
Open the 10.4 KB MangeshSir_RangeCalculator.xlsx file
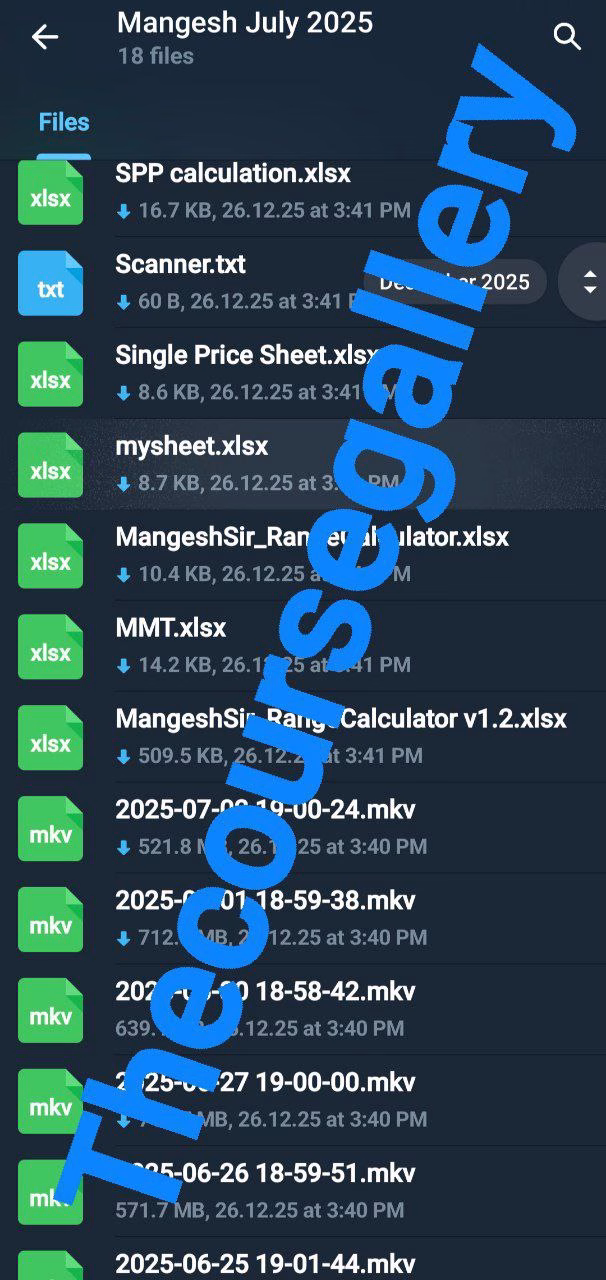311,538
